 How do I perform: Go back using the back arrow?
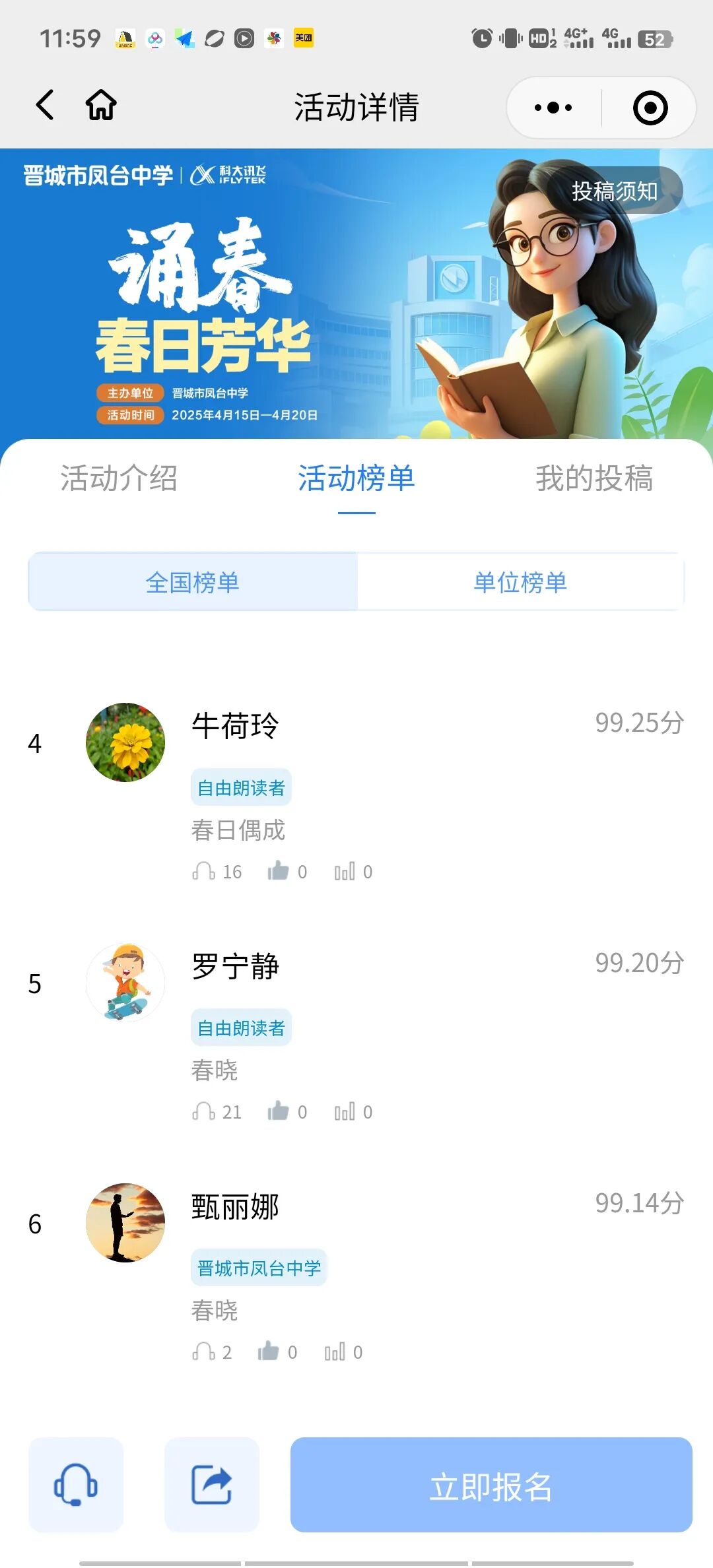pyautogui.click(x=45, y=105)
